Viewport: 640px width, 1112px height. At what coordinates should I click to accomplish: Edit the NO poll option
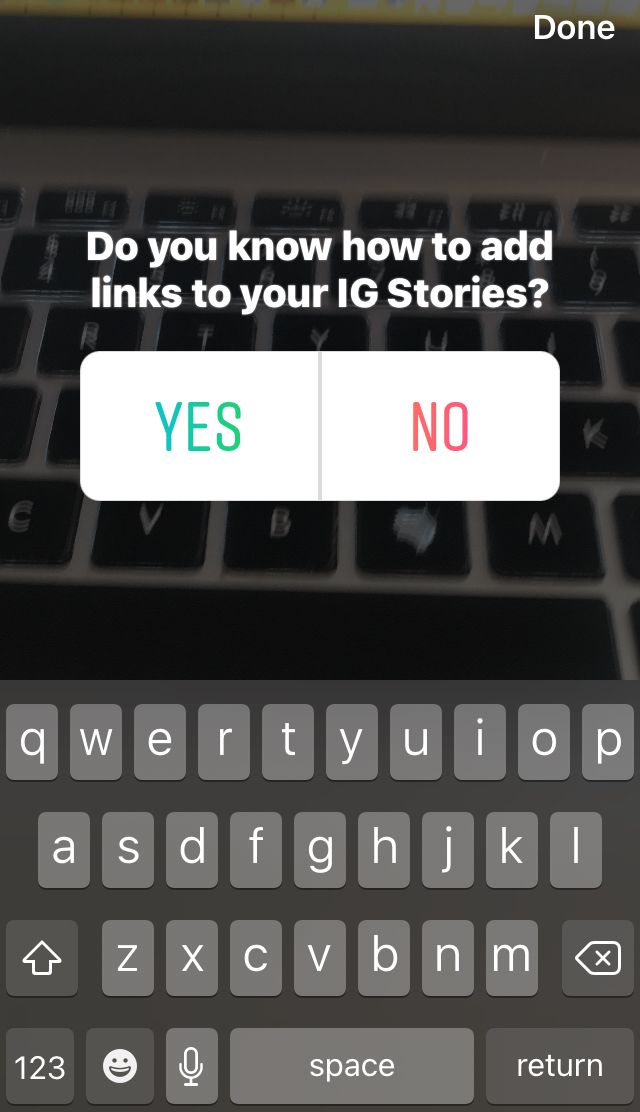440,426
